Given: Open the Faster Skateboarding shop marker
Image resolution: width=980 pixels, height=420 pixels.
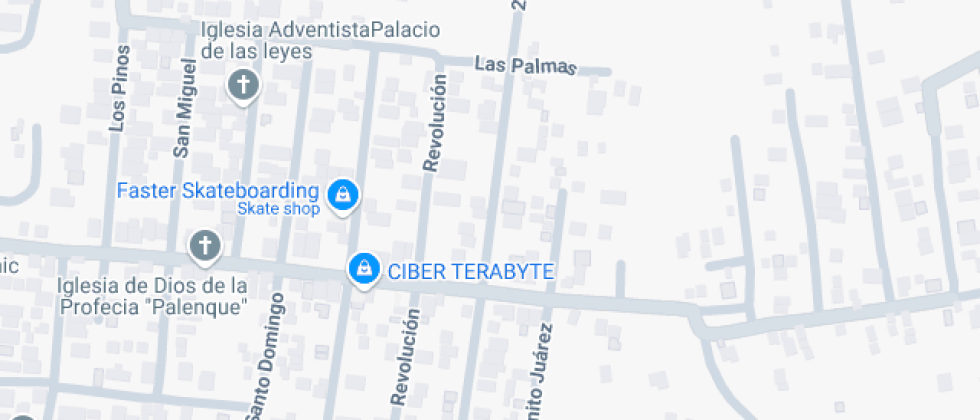Looking at the screenshot, I should click(x=342, y=196).
